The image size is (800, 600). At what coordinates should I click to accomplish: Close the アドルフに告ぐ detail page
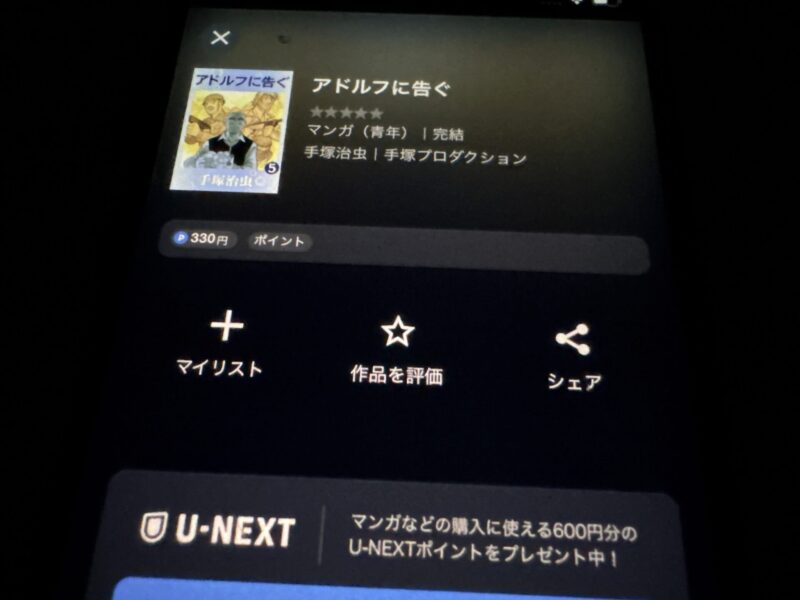221,38
